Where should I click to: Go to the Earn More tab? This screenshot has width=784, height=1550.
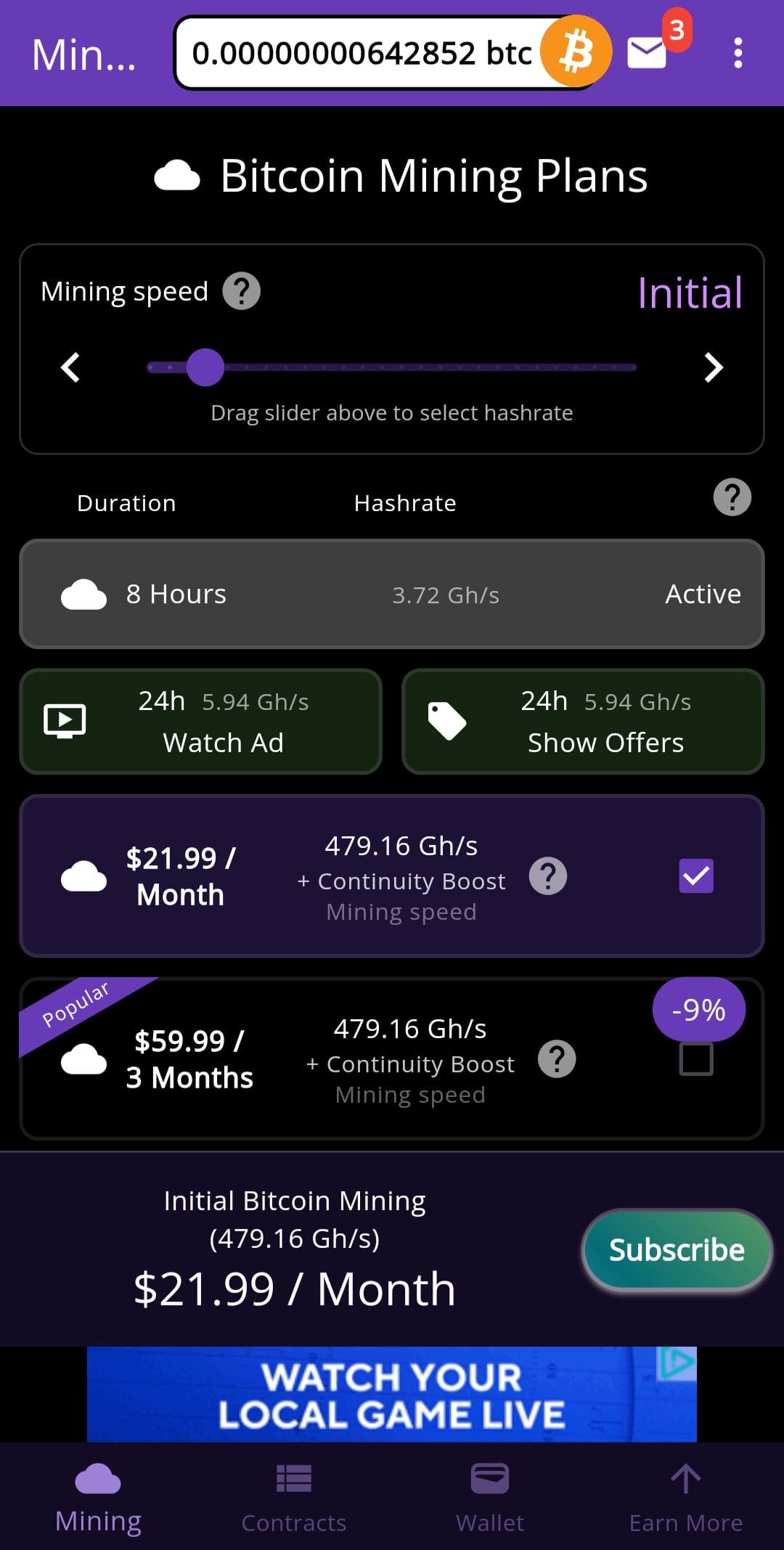click(686, 1497)
